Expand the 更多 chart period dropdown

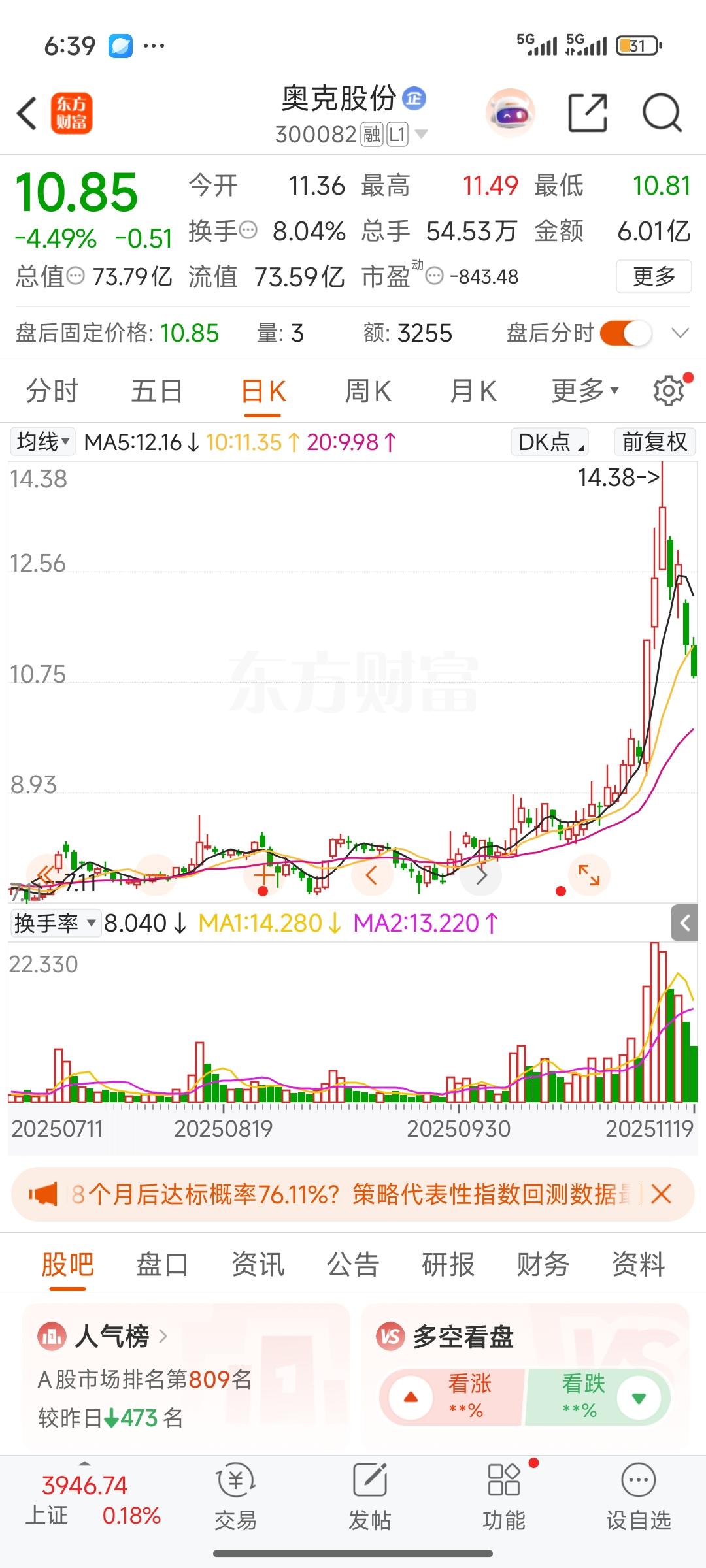point(582,390)
